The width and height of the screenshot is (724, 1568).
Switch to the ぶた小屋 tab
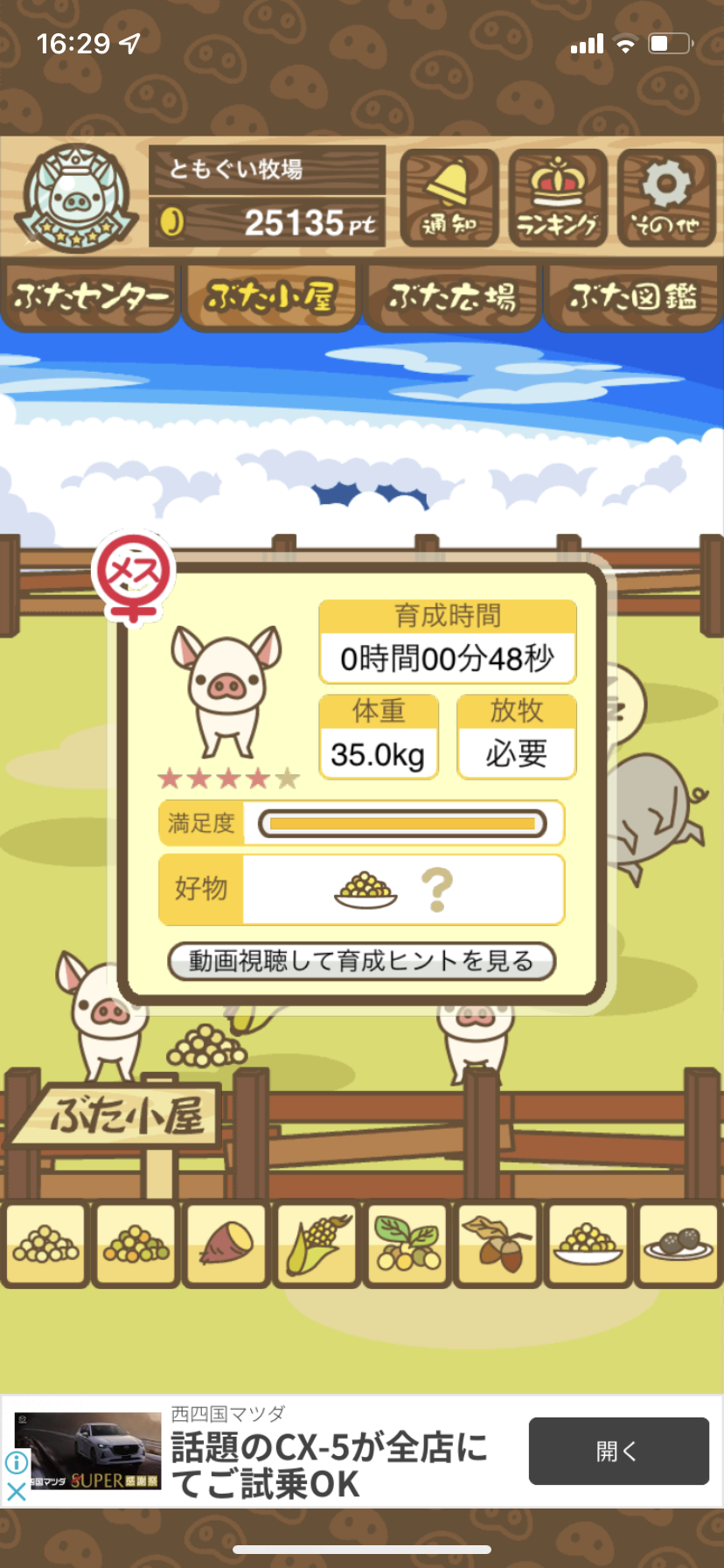coord(271,297)
